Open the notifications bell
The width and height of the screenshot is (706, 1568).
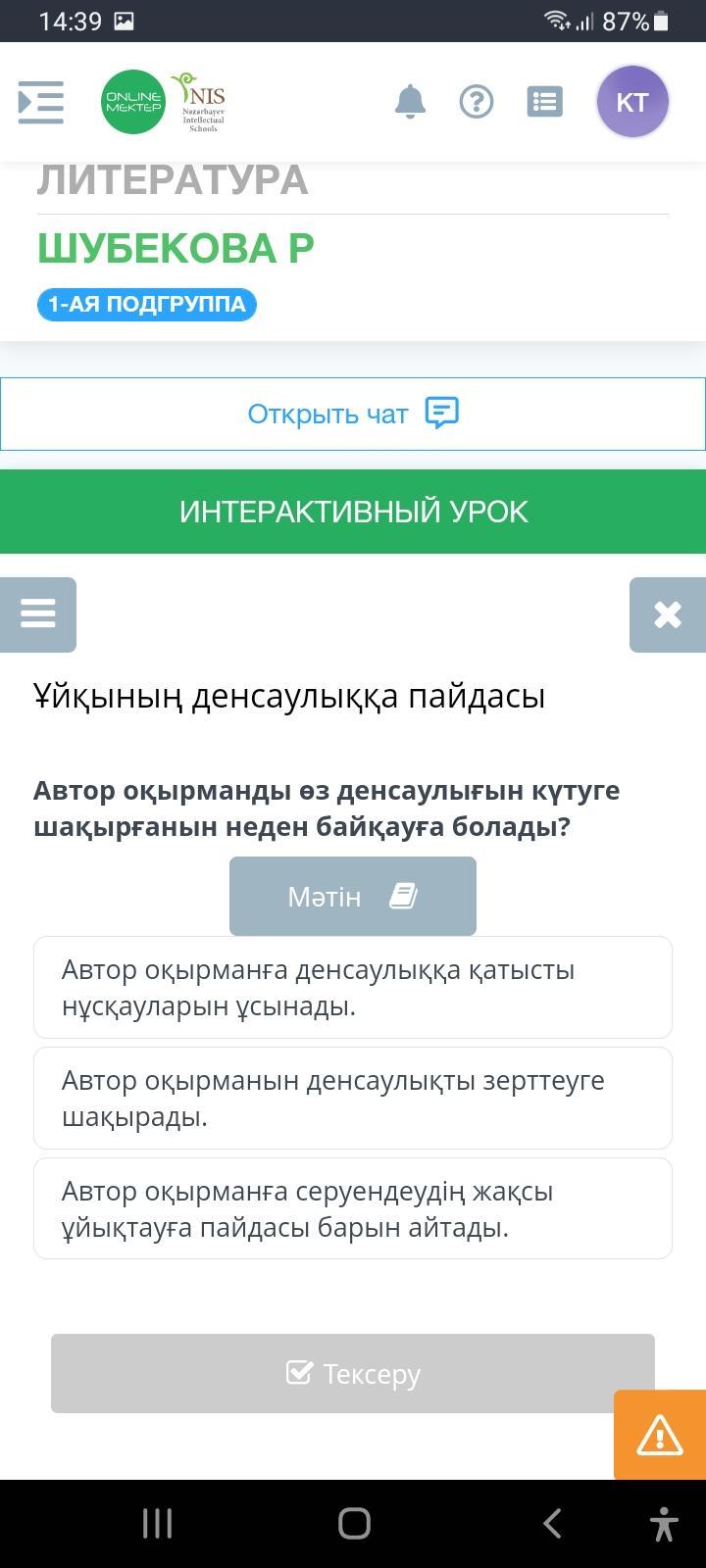click(410, 101)
